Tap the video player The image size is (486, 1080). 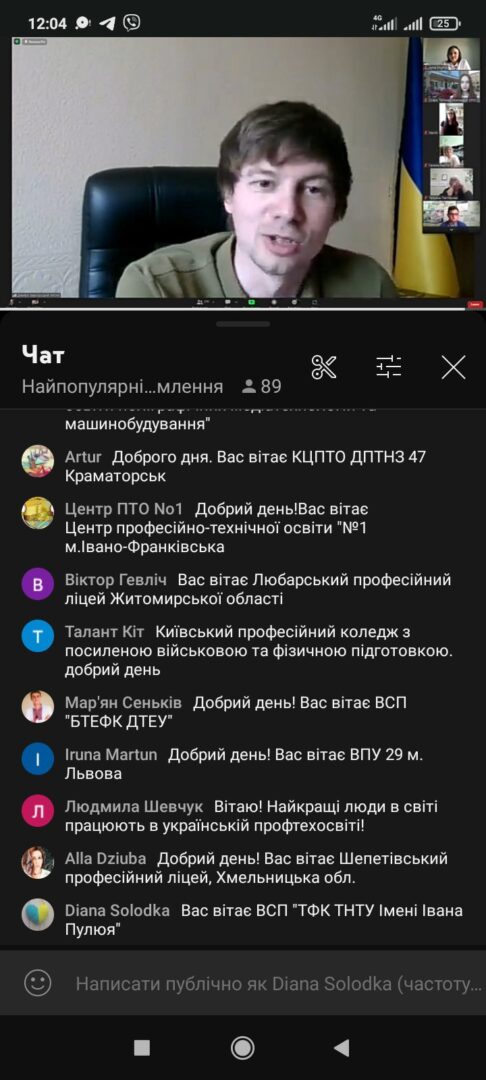tap(243, 172)
